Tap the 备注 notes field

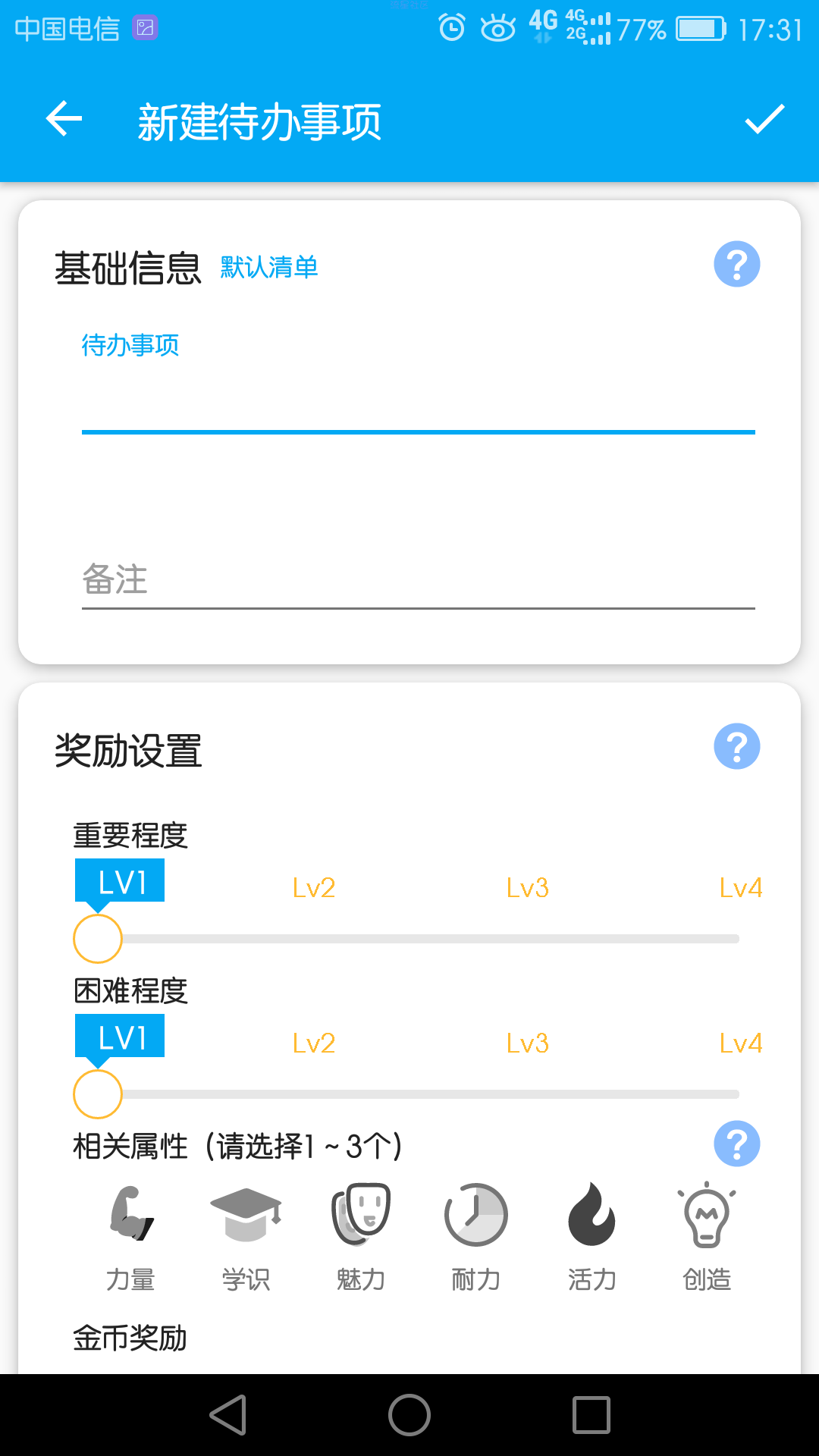pyautogui.click(x=419, y=580)
